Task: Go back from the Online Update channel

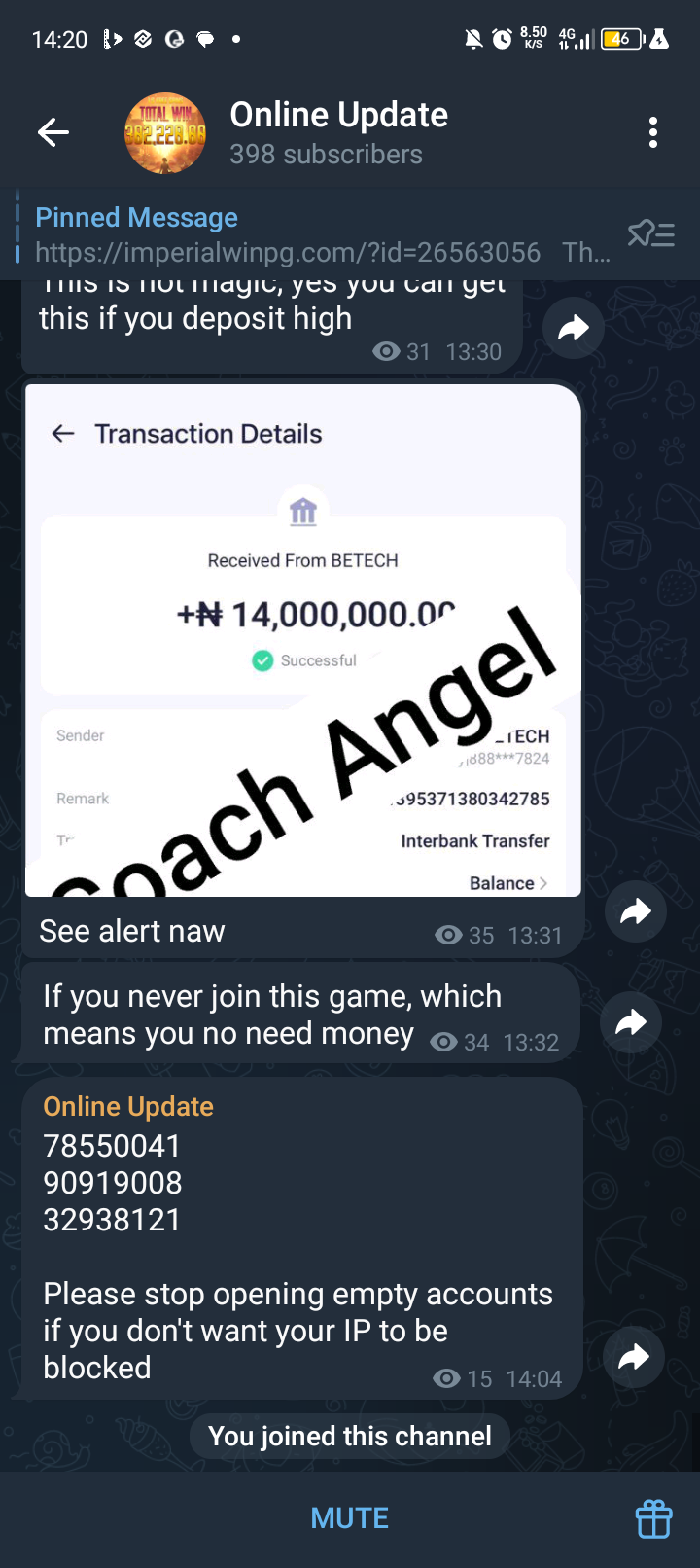Action: click(53, 132)
